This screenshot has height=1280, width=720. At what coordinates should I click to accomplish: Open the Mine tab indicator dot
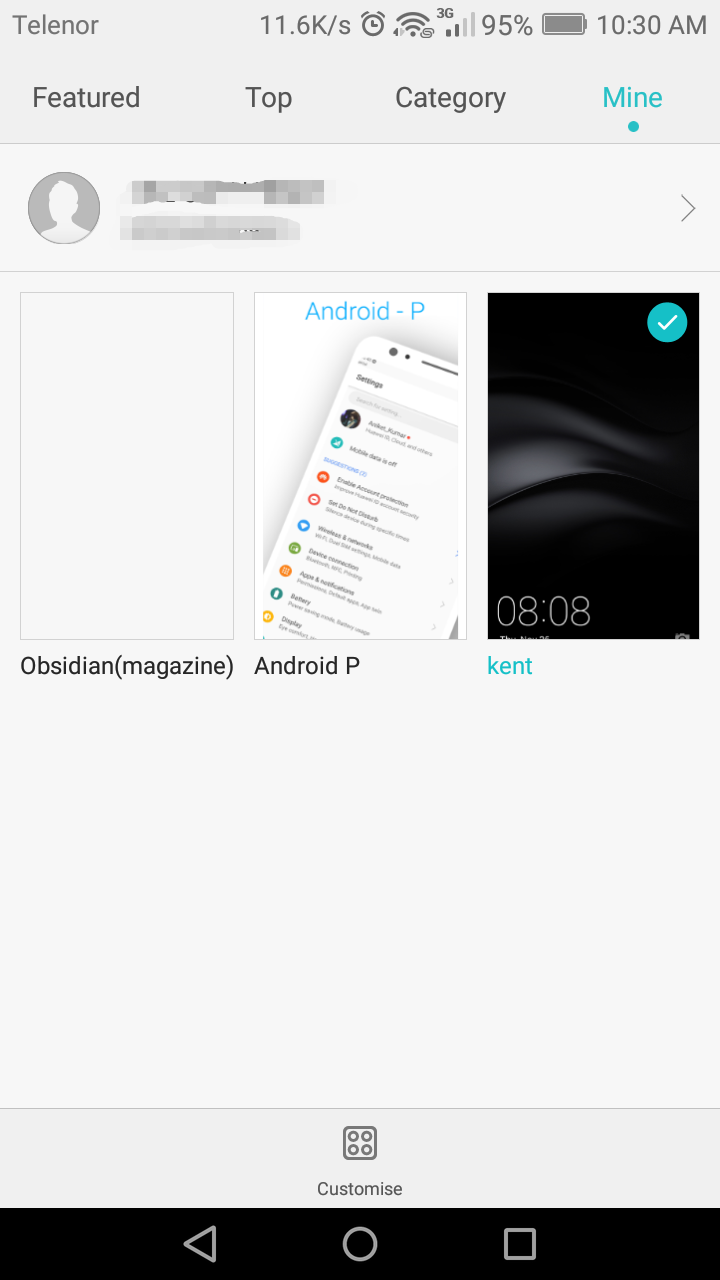[632, 126]
